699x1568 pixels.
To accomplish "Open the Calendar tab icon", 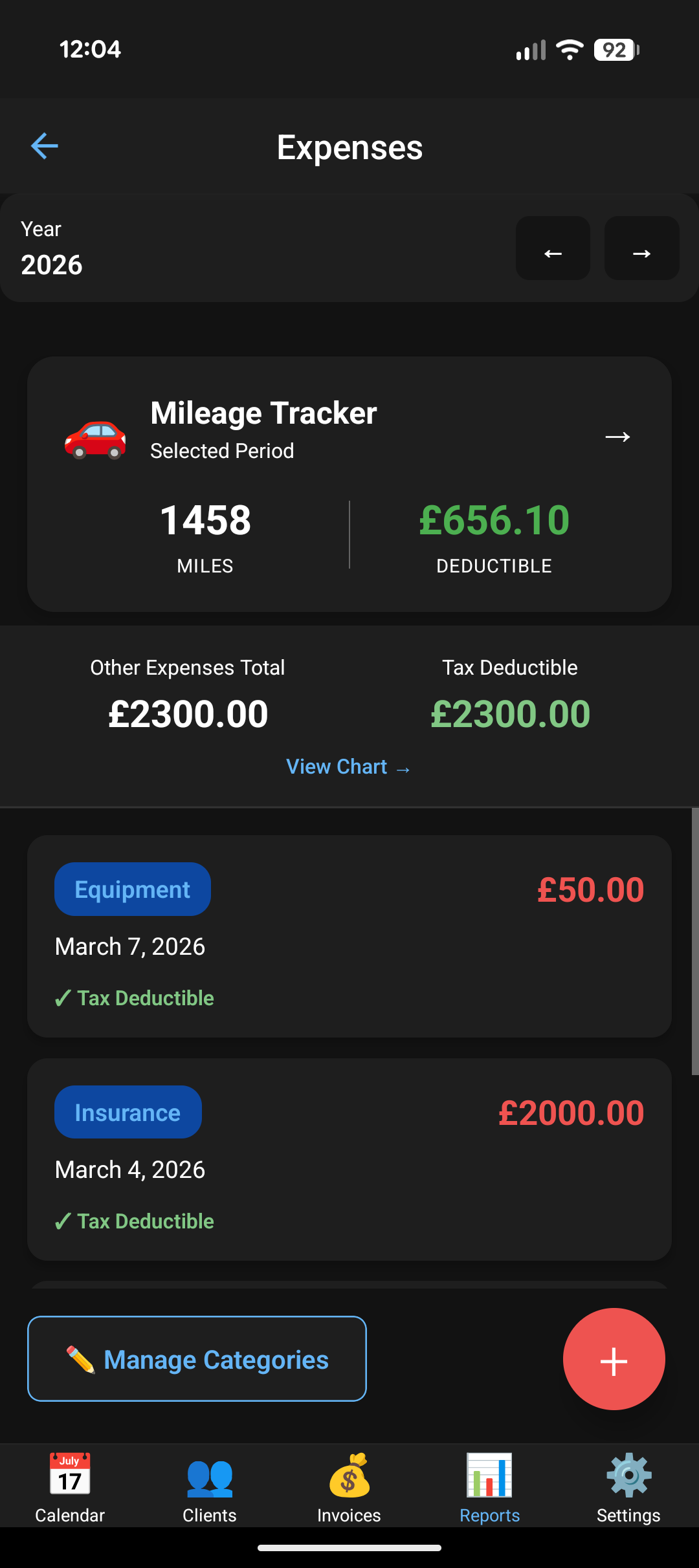I will tap(70, 1475).
